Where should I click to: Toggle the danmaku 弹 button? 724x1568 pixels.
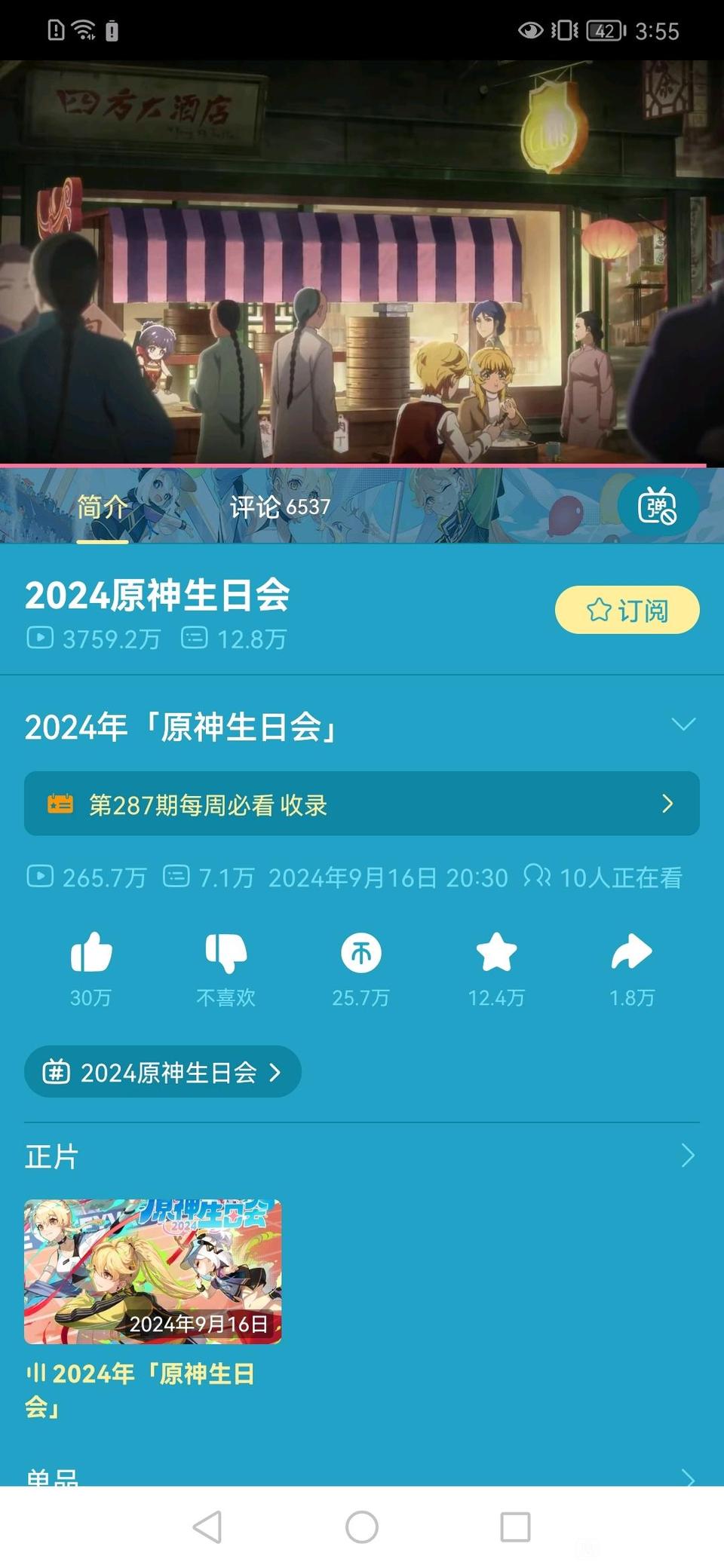(657, 507)
